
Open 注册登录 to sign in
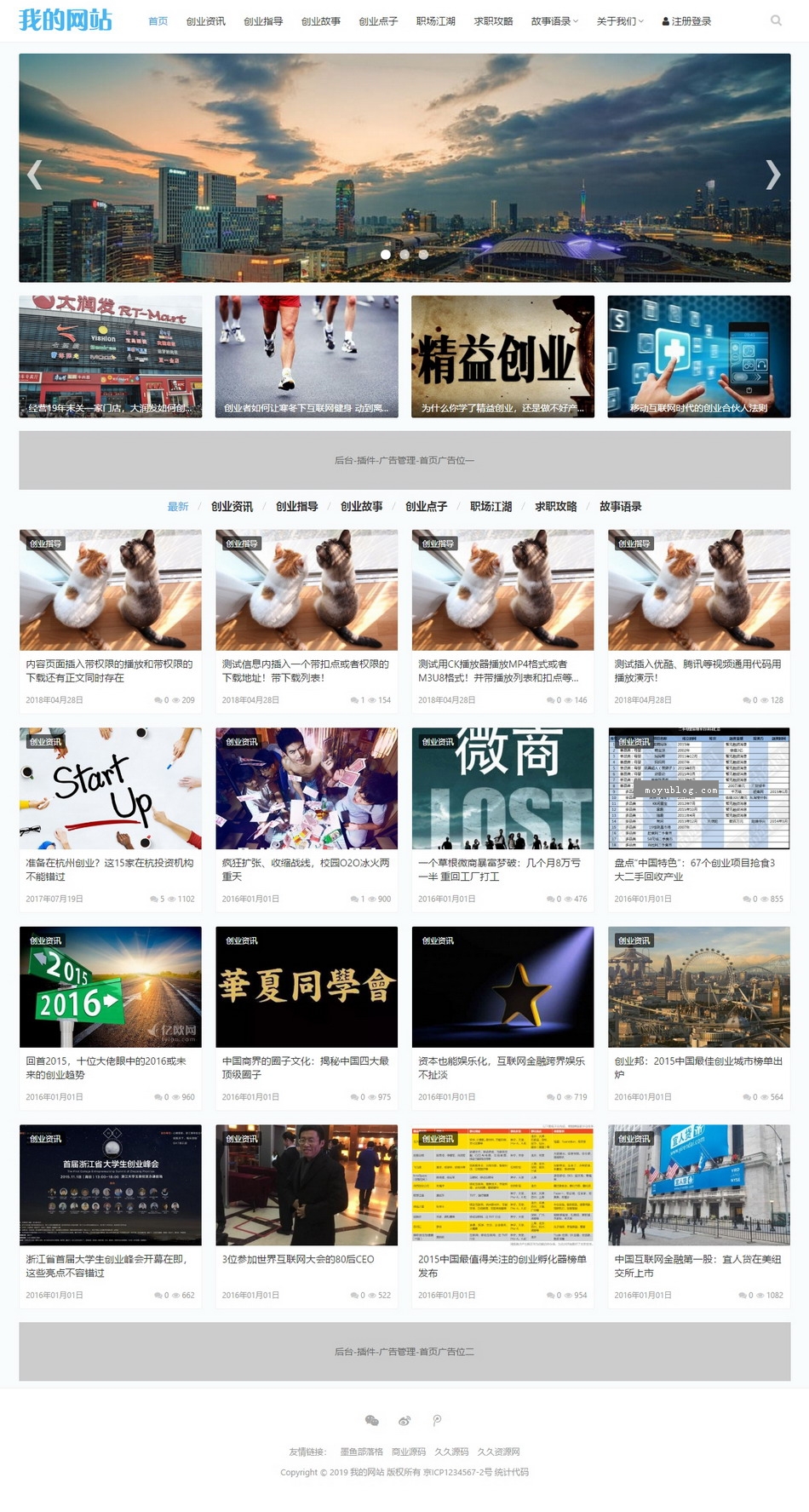(686, 21)
